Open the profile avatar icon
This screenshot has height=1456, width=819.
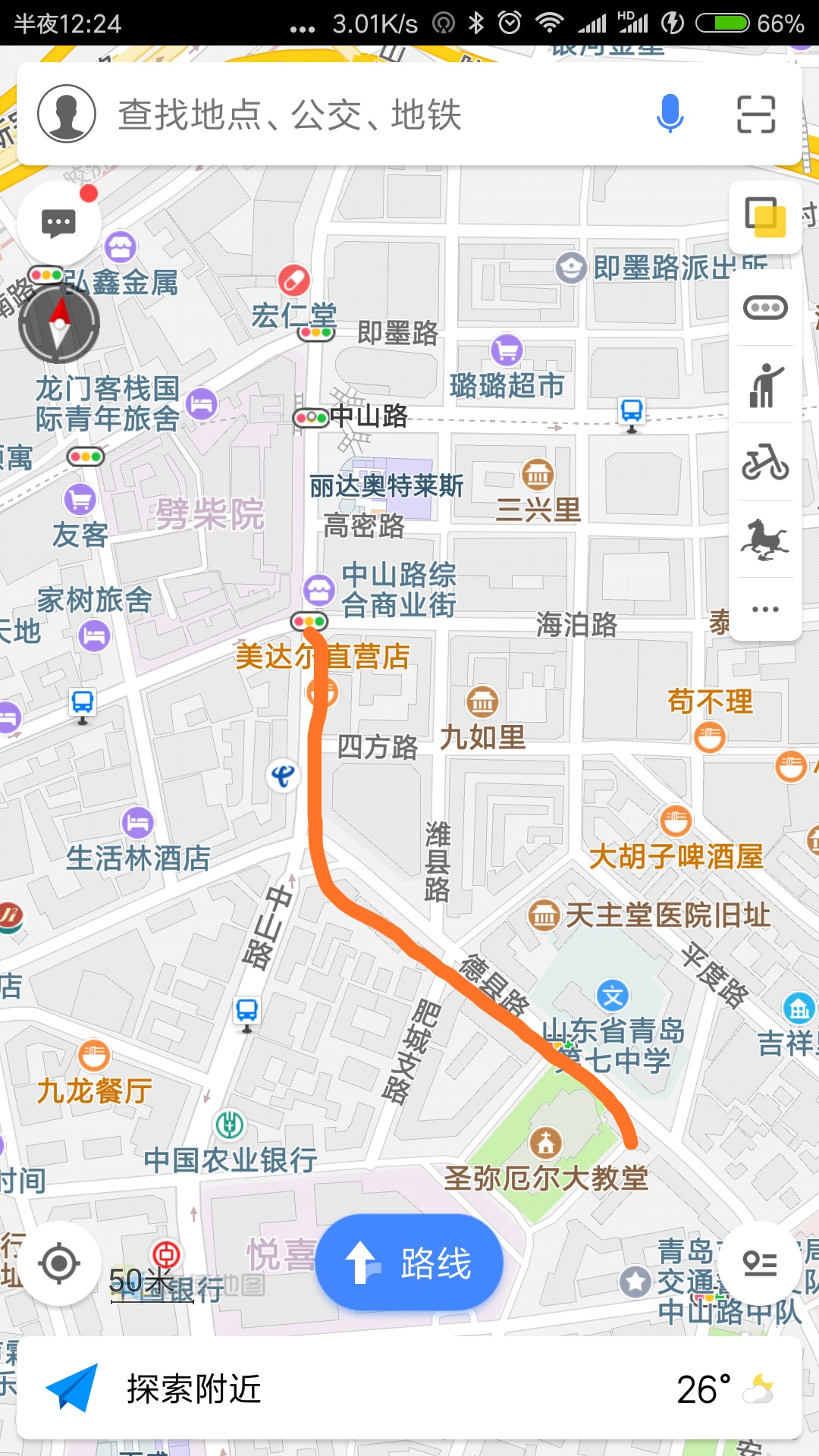67,115
